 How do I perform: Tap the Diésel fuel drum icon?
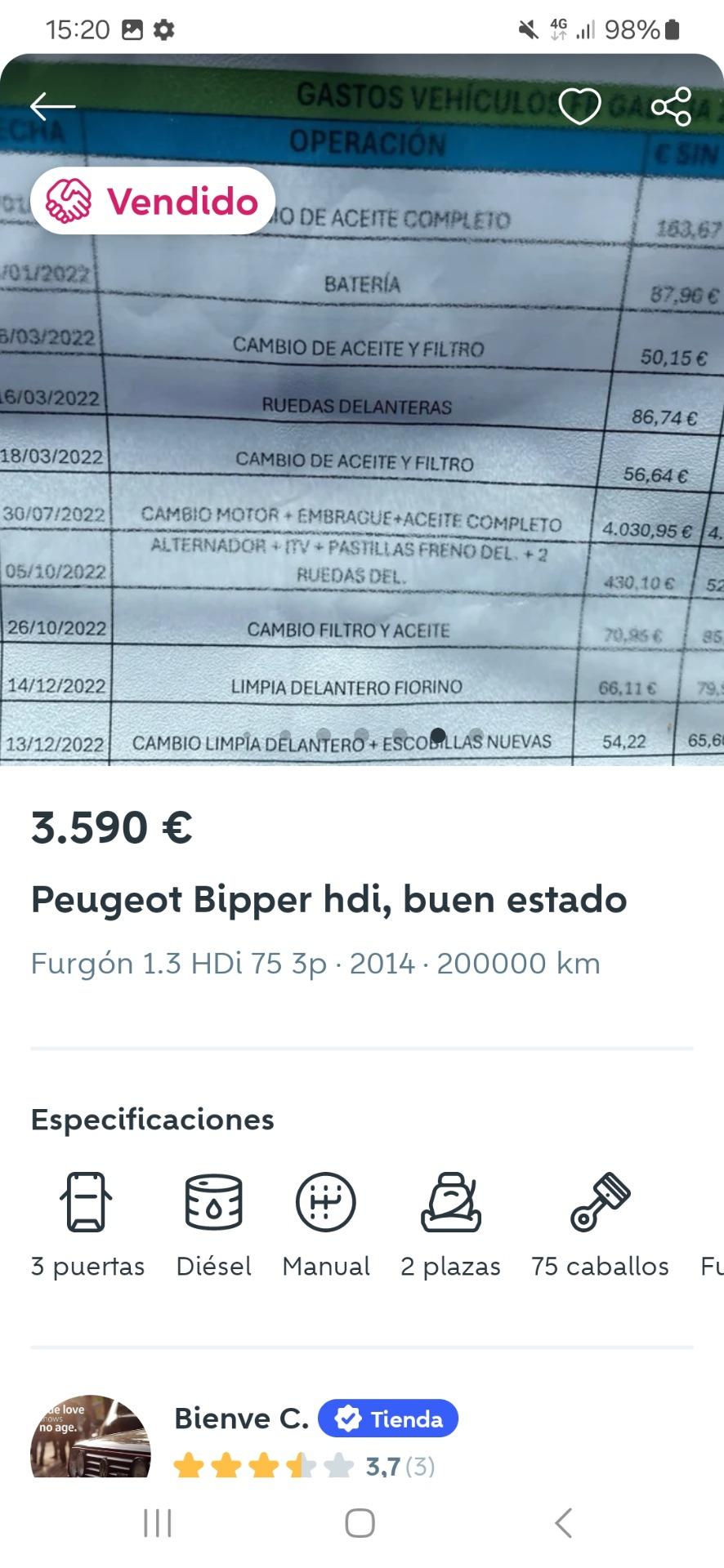[213, 1200]
